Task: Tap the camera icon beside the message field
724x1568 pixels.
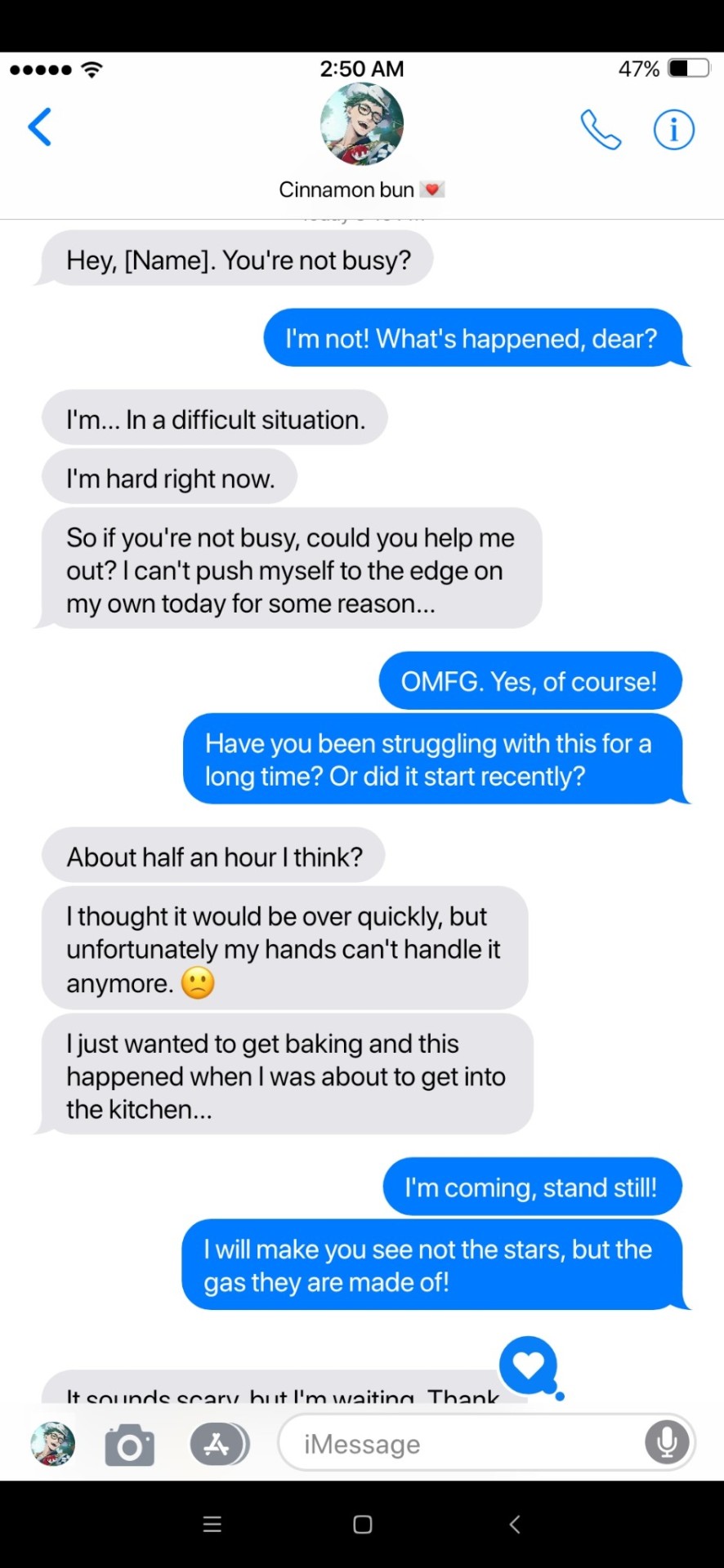Action: pos(130,1445)
